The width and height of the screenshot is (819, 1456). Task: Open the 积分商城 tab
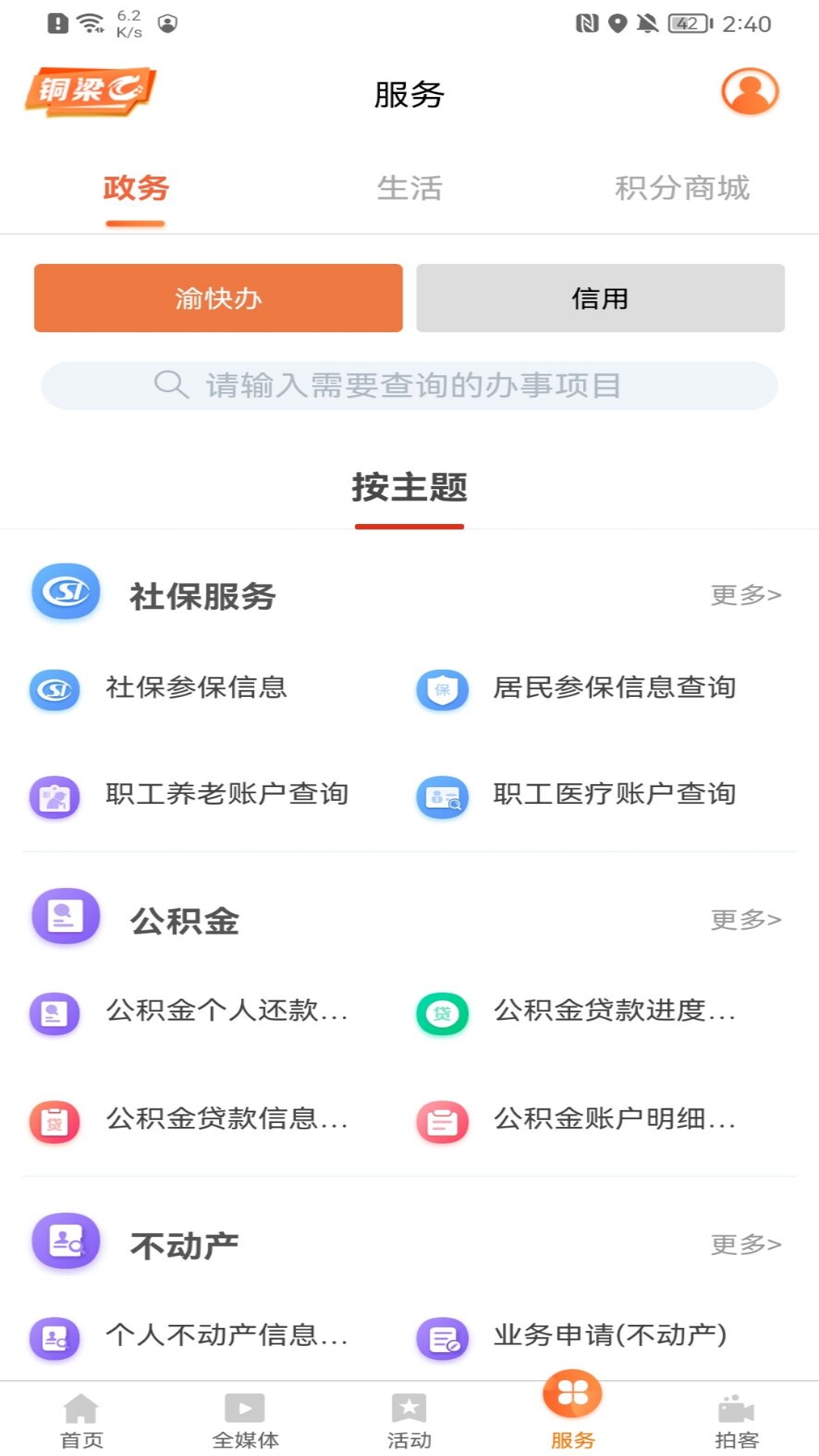(x=682, y=190)
